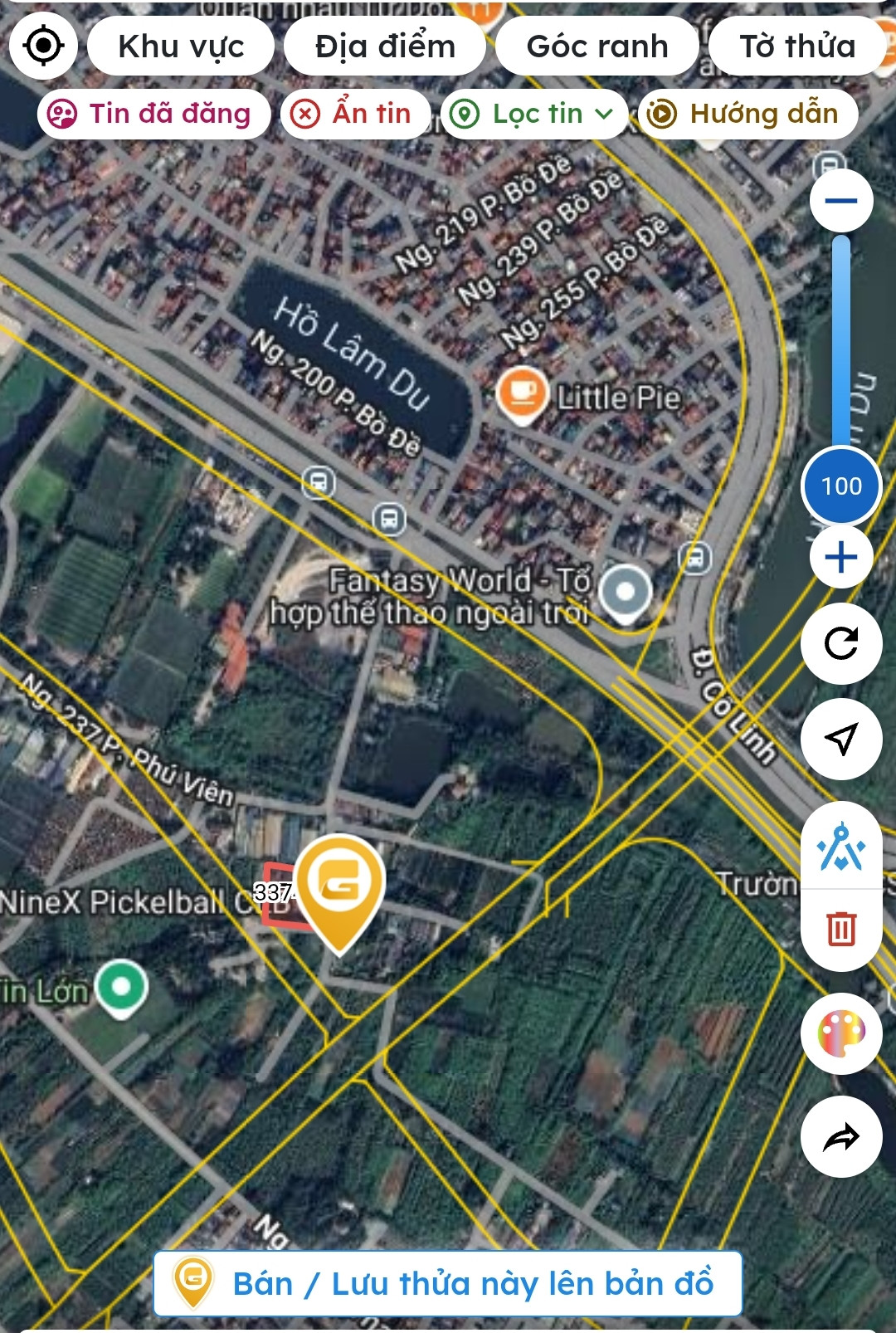This screenshot has height=1333, width=896.
Task: Open the color palette icon
Action: (x=841, y=1033)
